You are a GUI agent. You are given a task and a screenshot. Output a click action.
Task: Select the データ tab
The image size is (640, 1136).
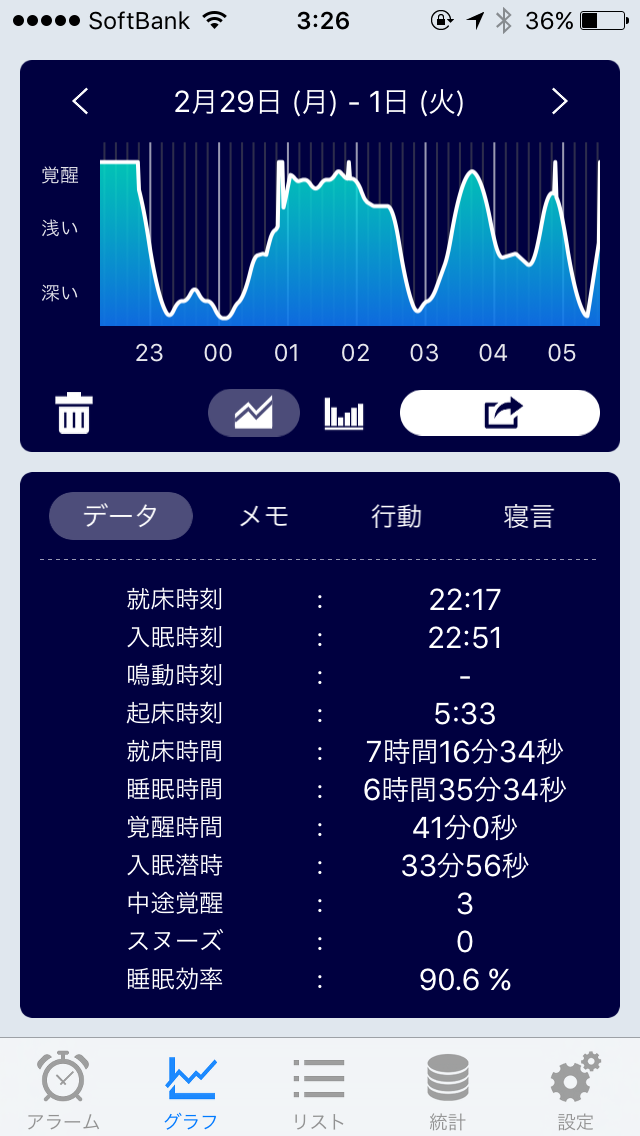click(x=120, y=516)
